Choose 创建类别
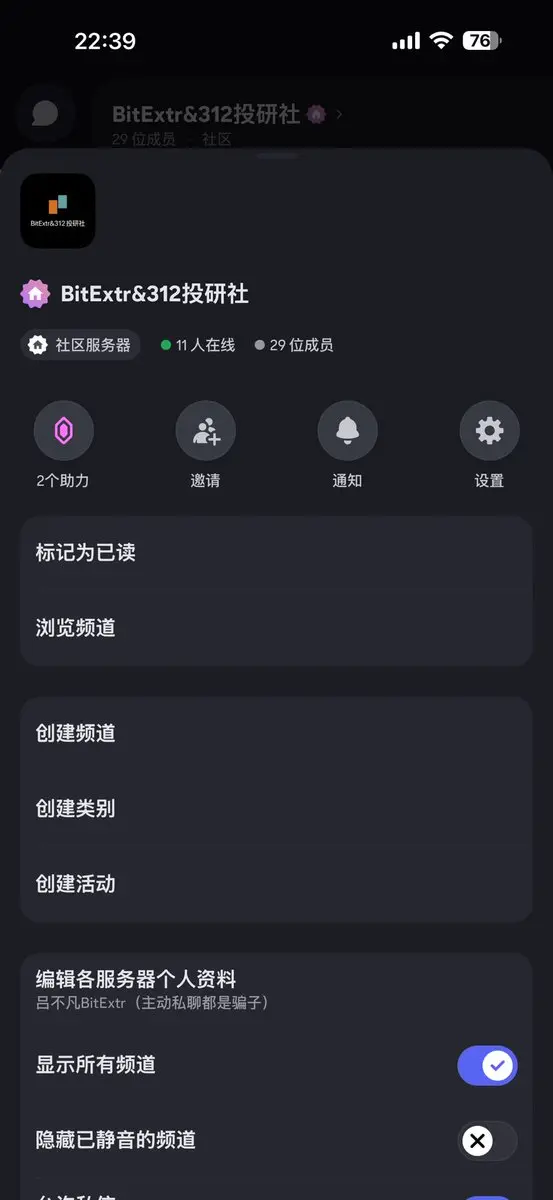The height and width of the screenshot is (1200, 553). point(276,809)
